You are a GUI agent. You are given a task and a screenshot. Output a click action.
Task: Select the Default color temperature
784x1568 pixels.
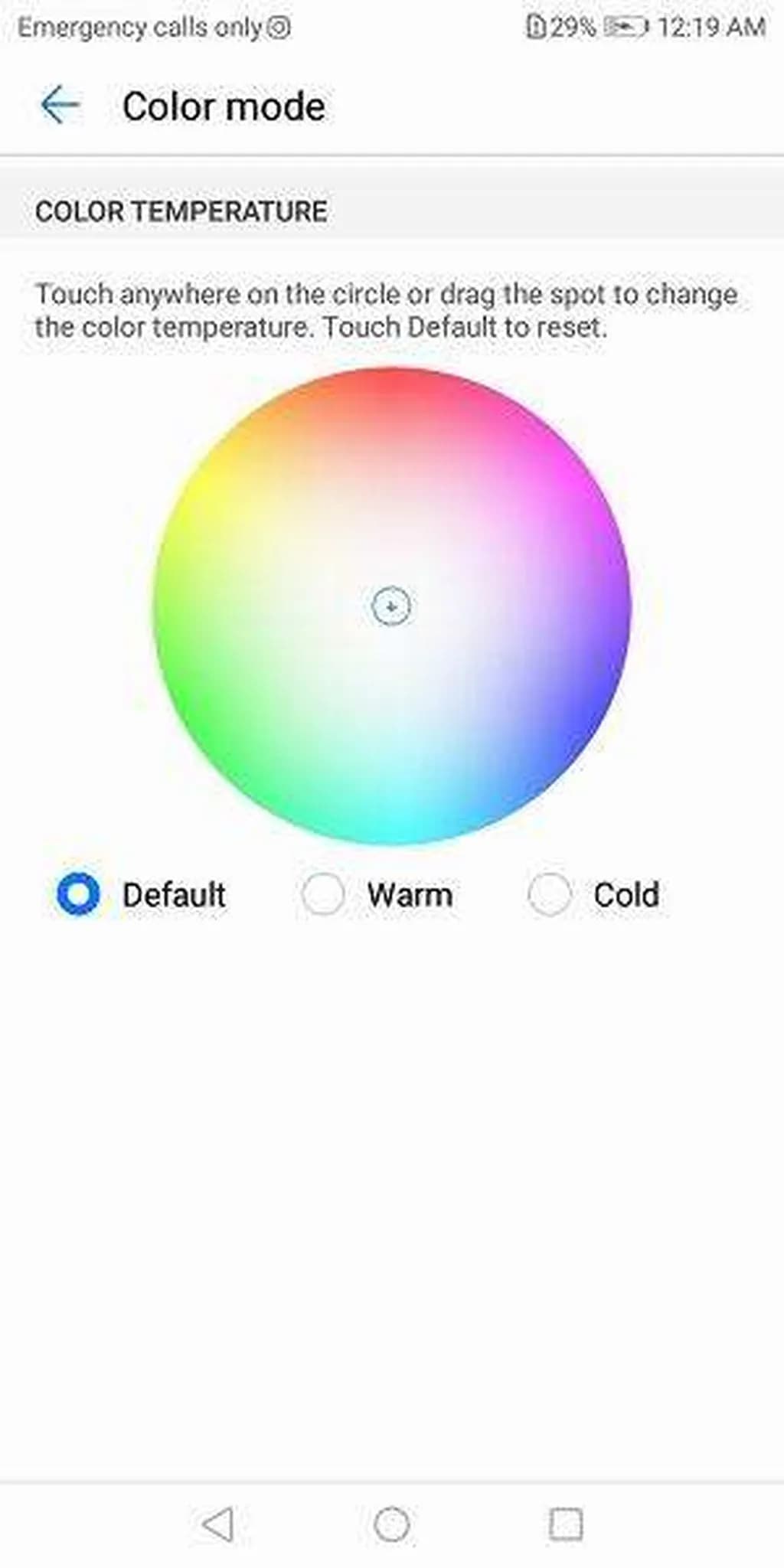pos(78,893)
